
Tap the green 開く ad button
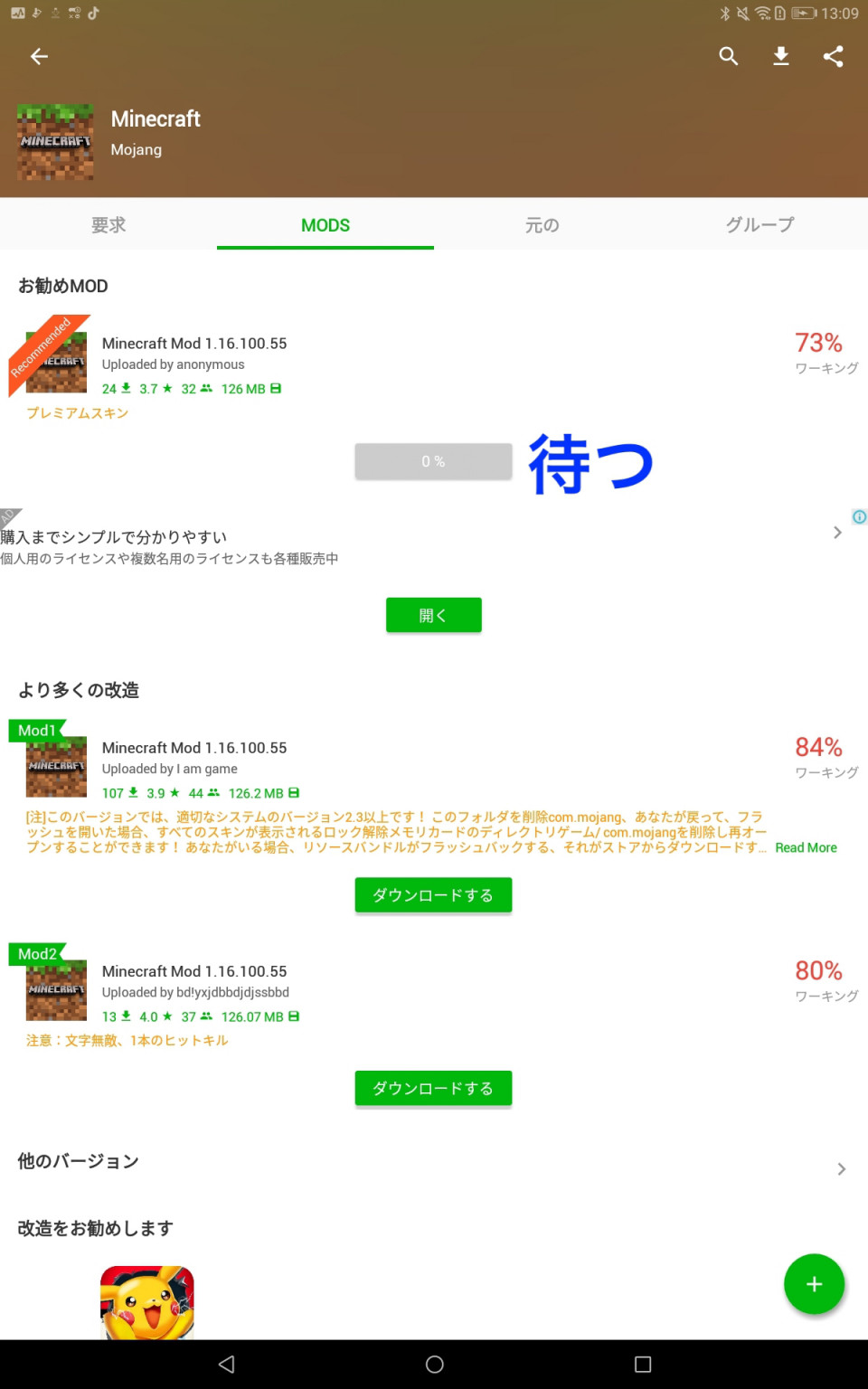coord(433,615)
